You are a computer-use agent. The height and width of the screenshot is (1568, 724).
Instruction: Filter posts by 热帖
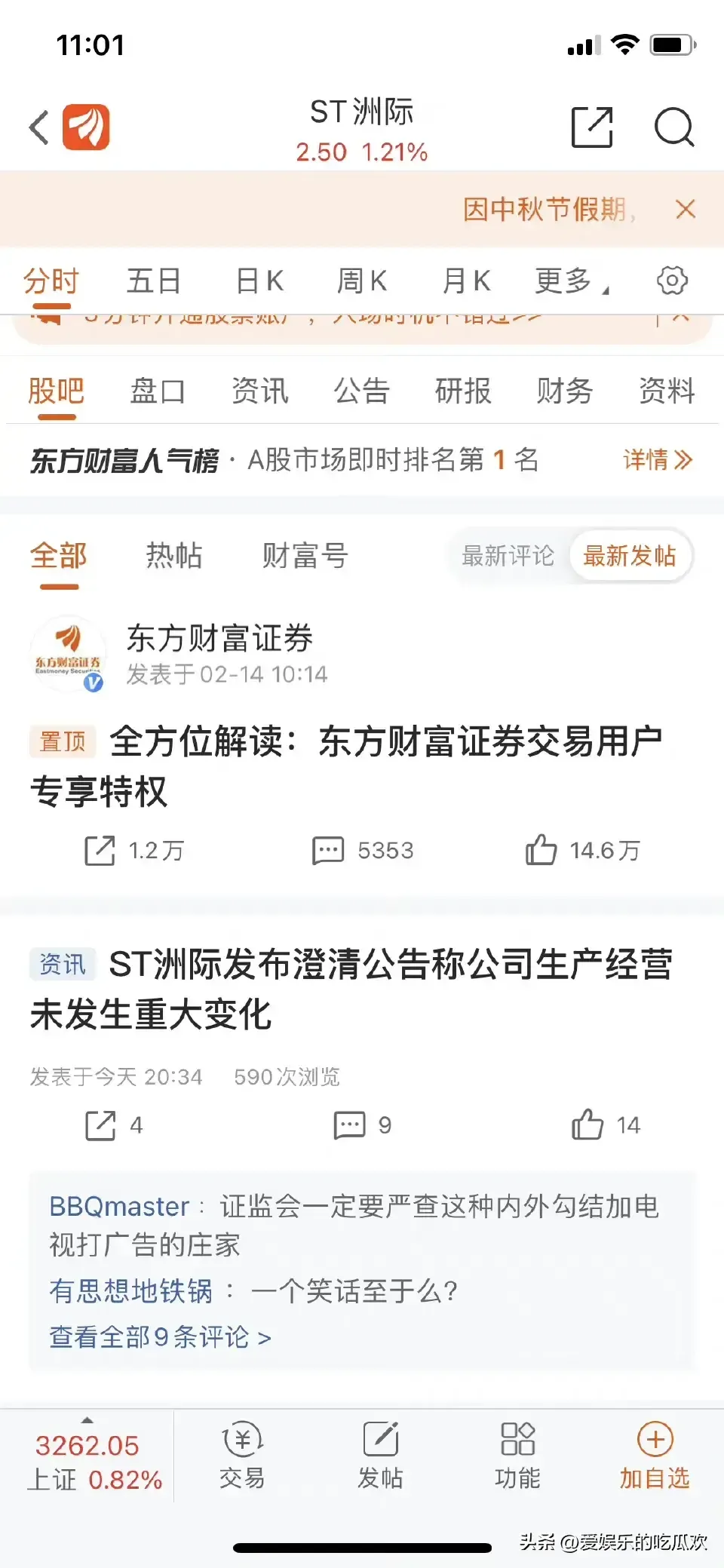[174, 556]
